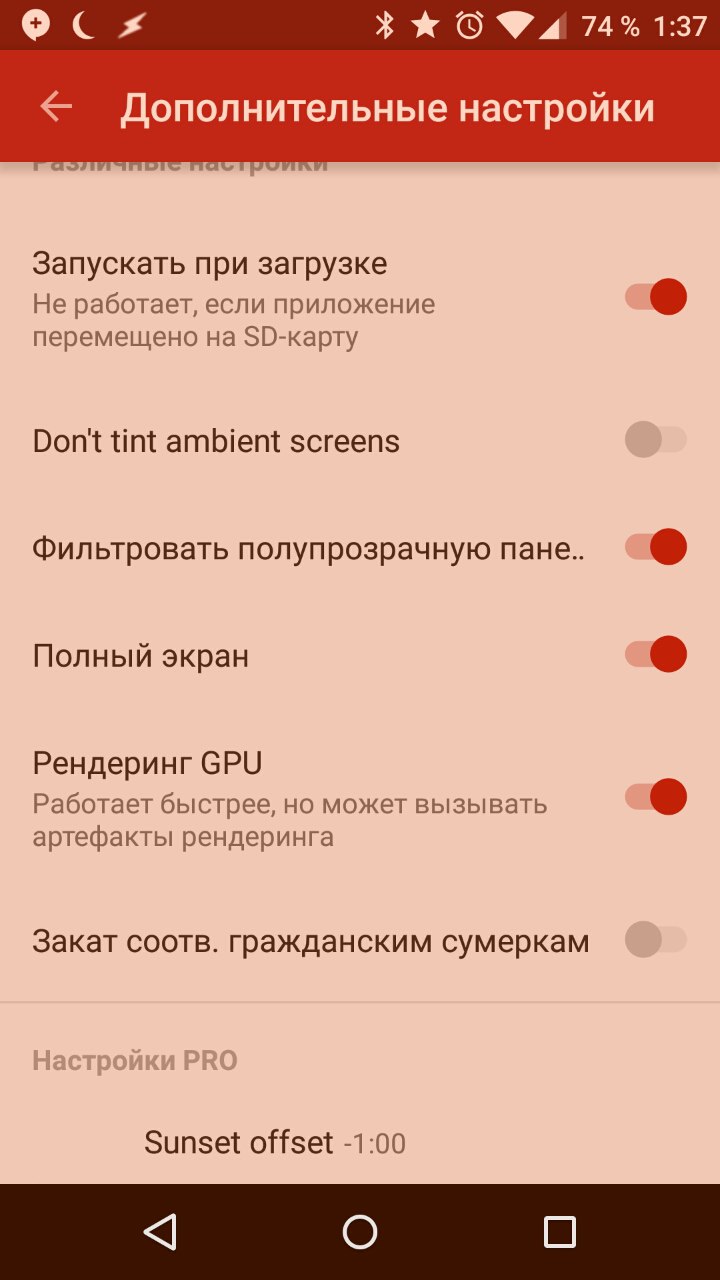This screenshot has width=720, height=1280.
Task: Tap the system home button
Action: click(360, 1232)
